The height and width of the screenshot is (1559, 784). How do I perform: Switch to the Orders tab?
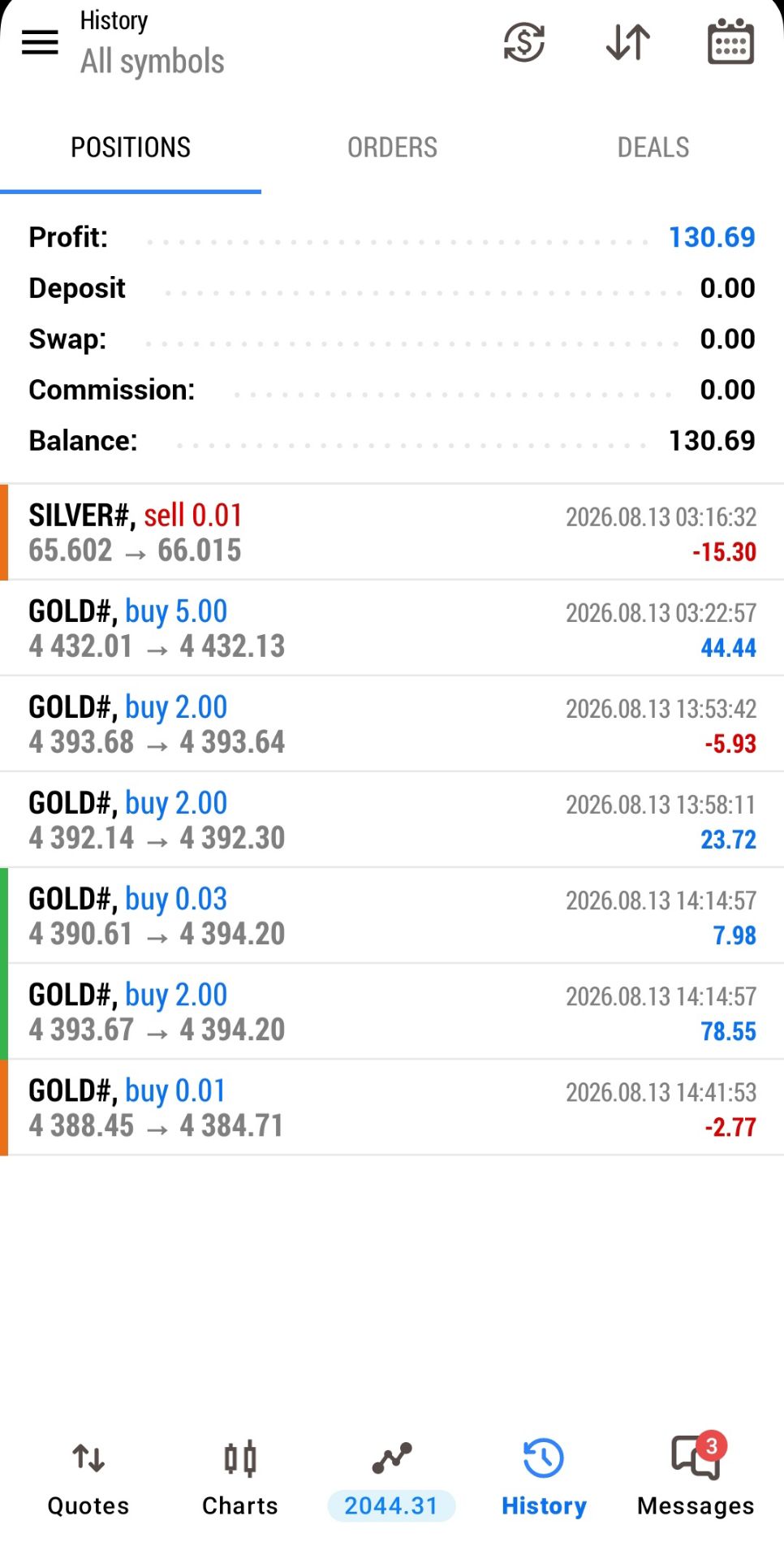[x=392, y=148]
